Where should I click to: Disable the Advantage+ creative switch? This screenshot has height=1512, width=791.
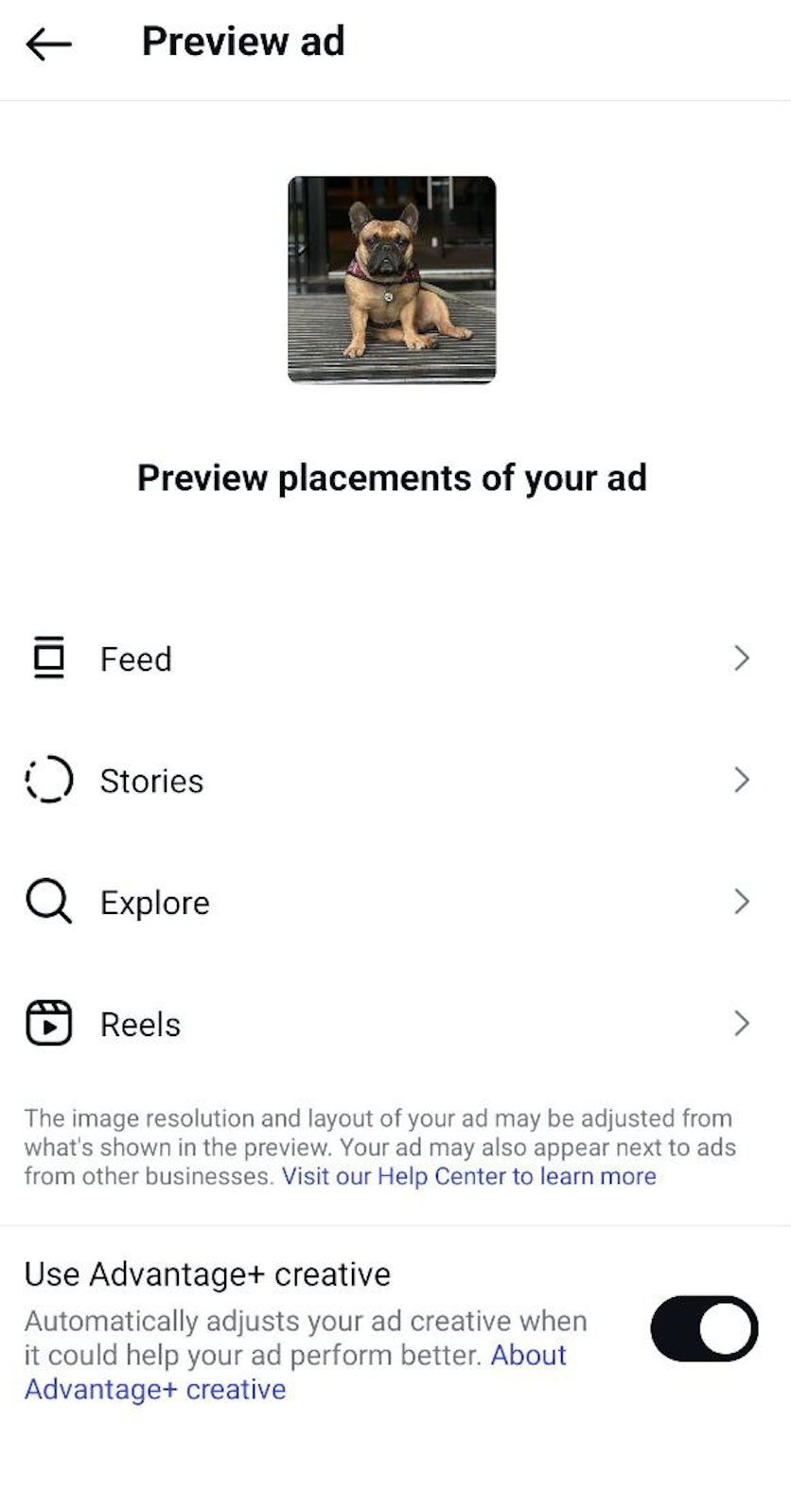pos(704,1328)
